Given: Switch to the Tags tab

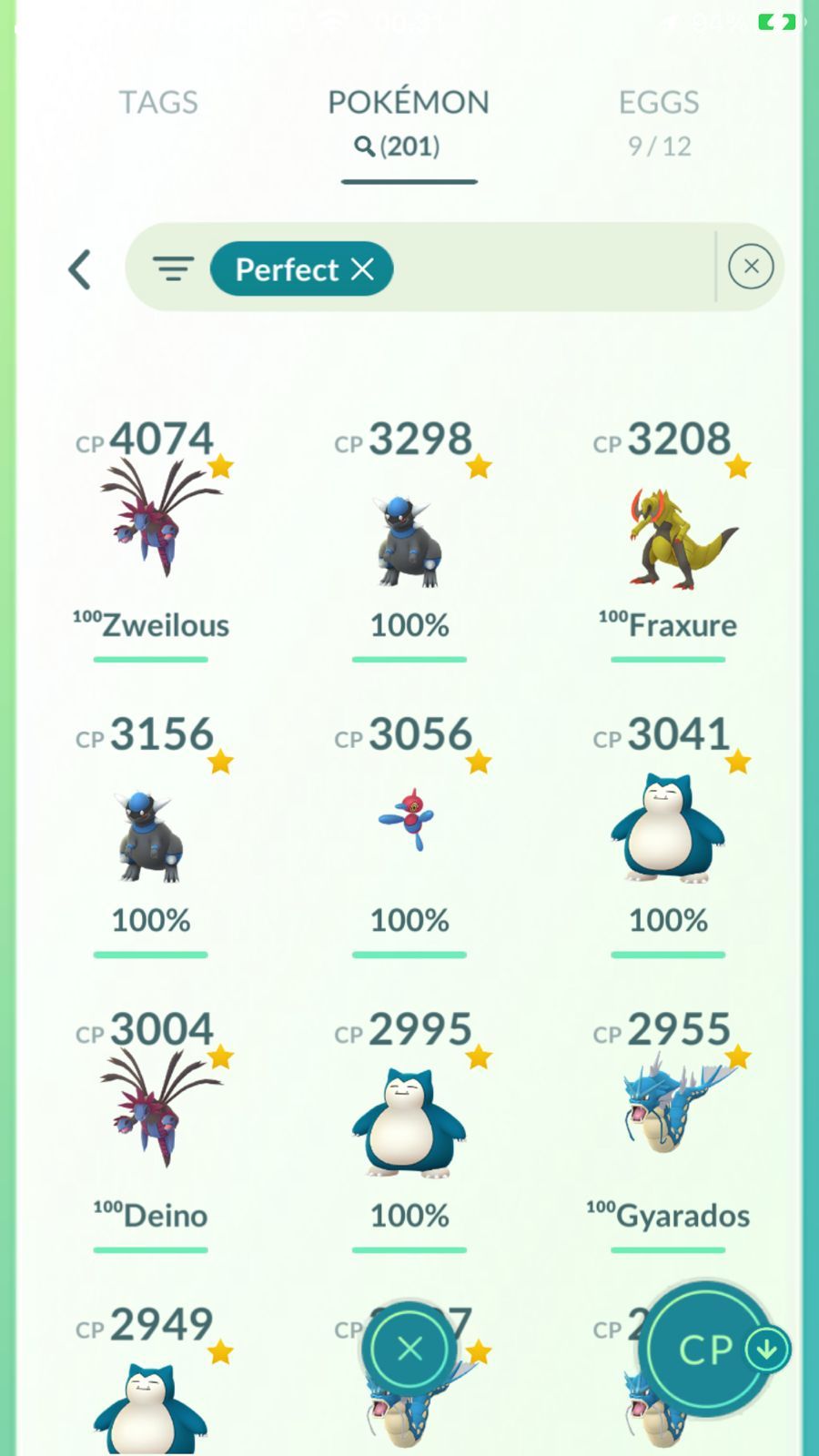Looking at the screenshot, I should [158, 102].
